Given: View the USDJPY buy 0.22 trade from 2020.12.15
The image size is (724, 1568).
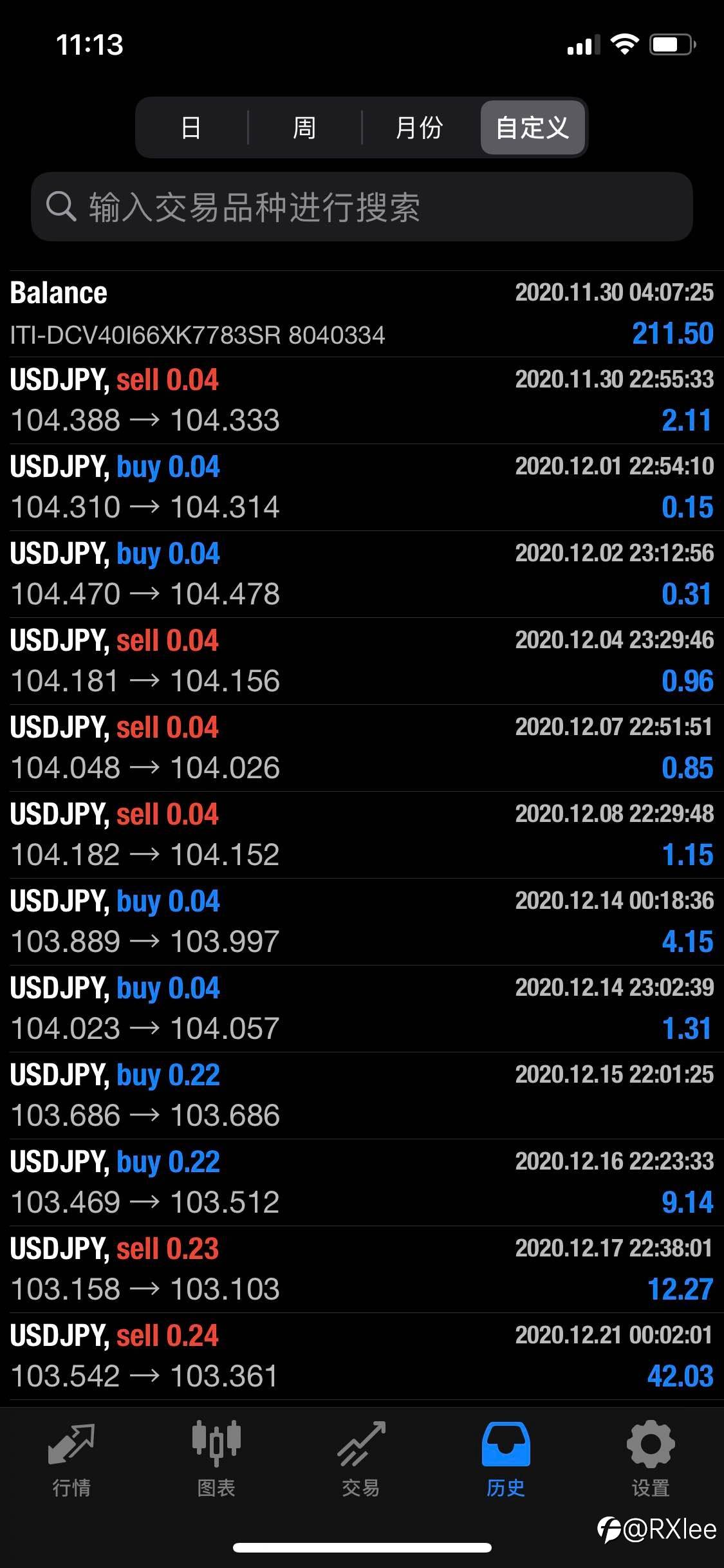Looking at the screenshot, I should (362, 1096).
